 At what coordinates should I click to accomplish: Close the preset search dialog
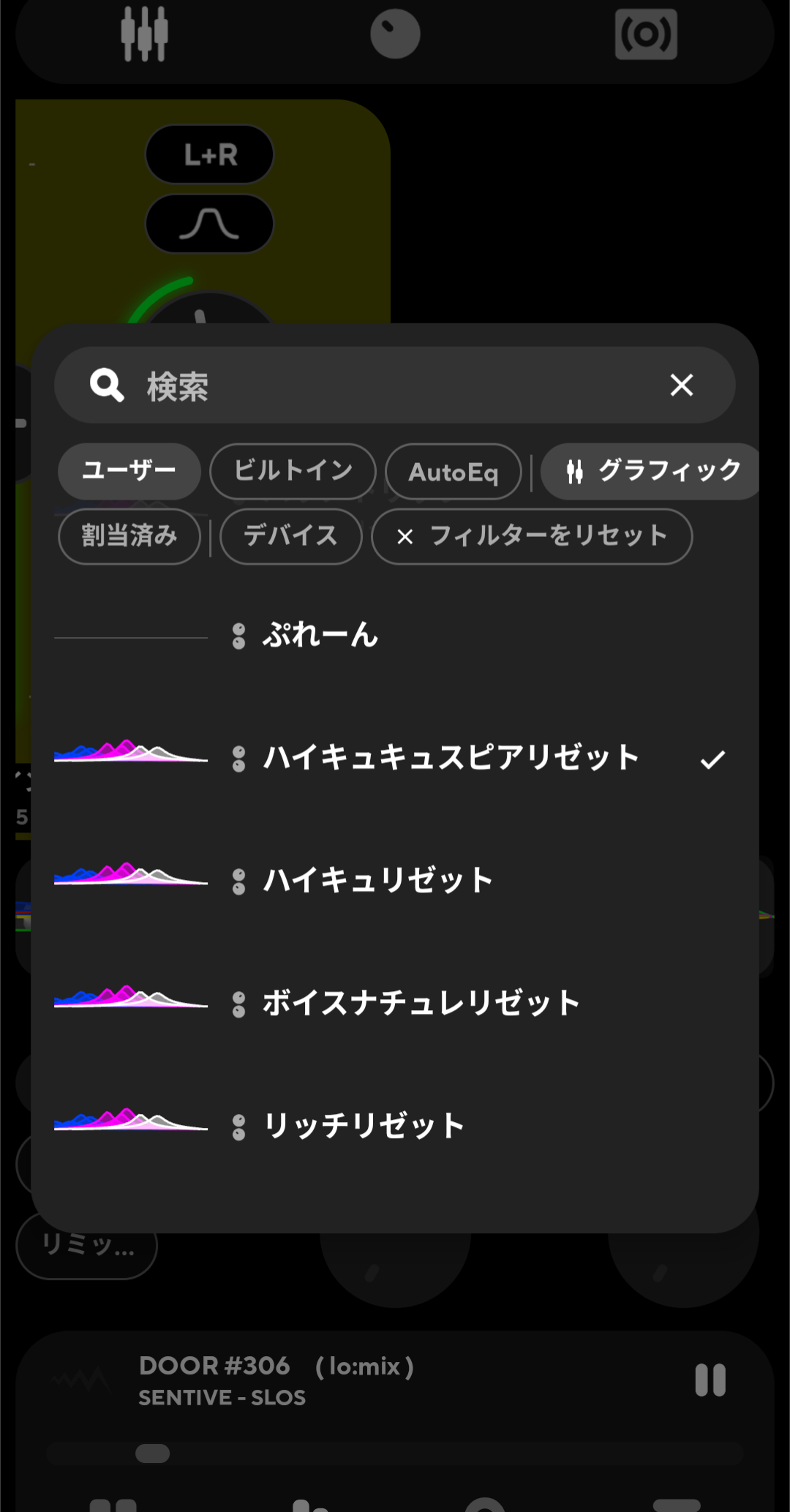[681, 385]
